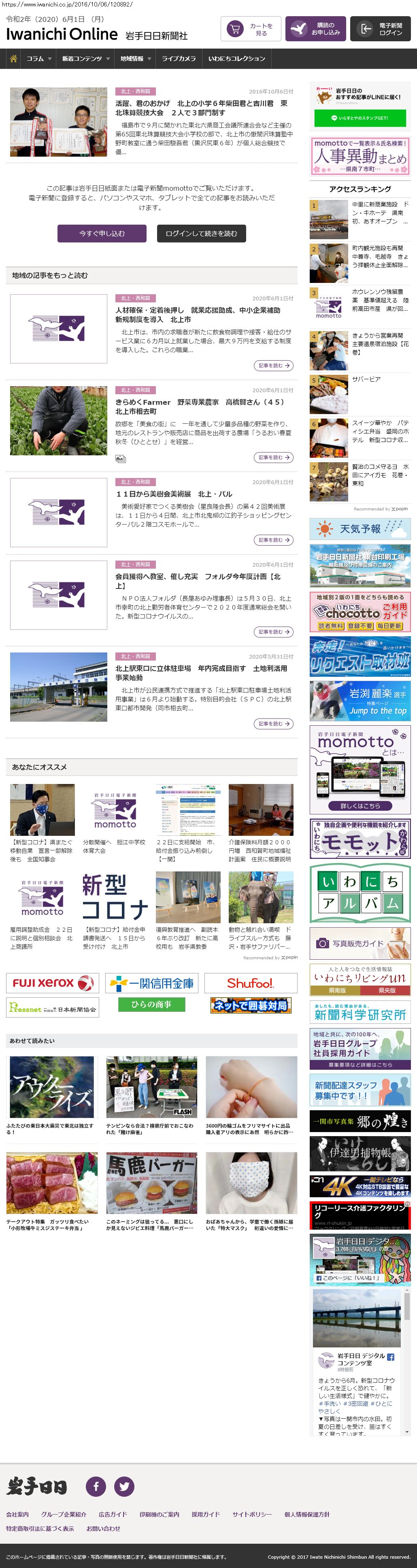Read article about 人材確保・定着後押し
The width and height of the screenshot is (417, 1568).
pos(198,314)
